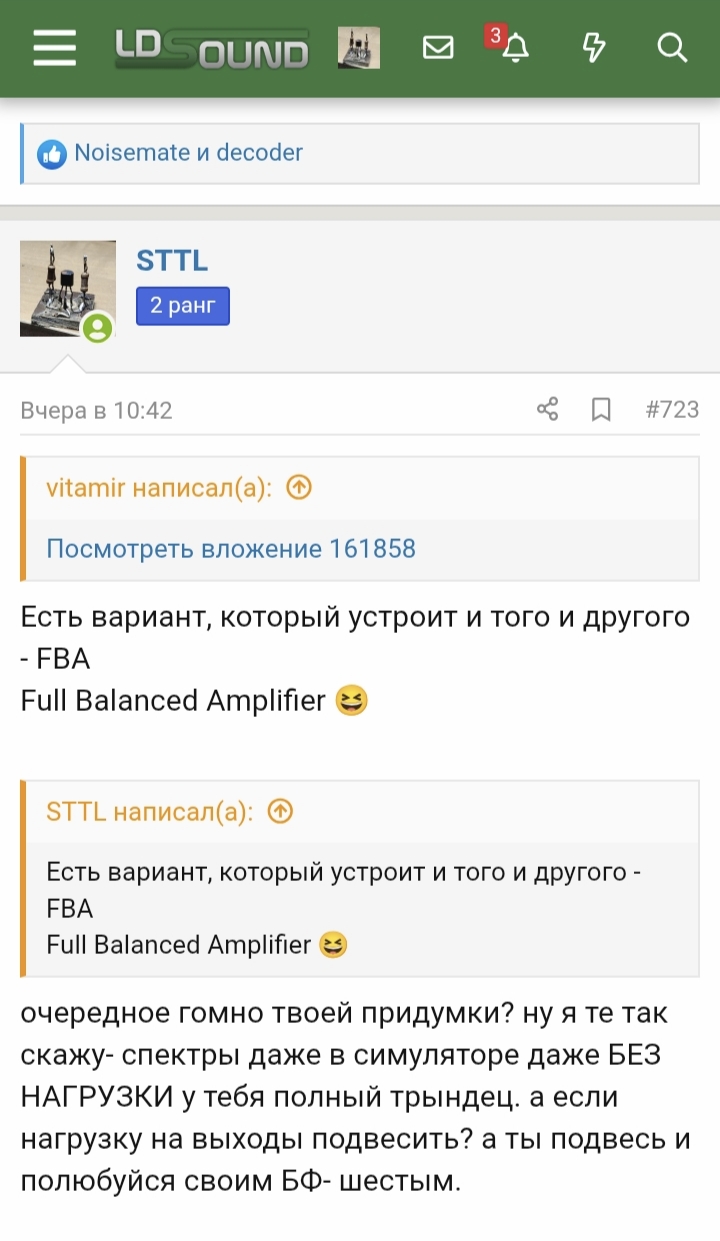Open the hamburger navigation menu

click(54, 48)
